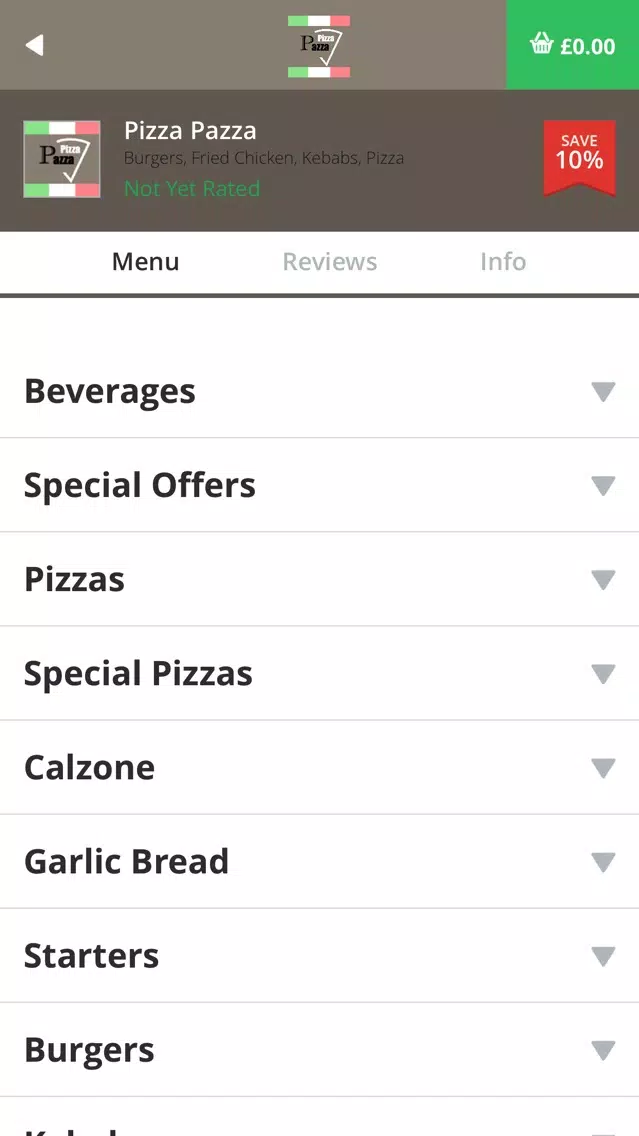639x1136 pixels.
Task: Switch to the Reviews tab
Action: [x=330, y=262]
